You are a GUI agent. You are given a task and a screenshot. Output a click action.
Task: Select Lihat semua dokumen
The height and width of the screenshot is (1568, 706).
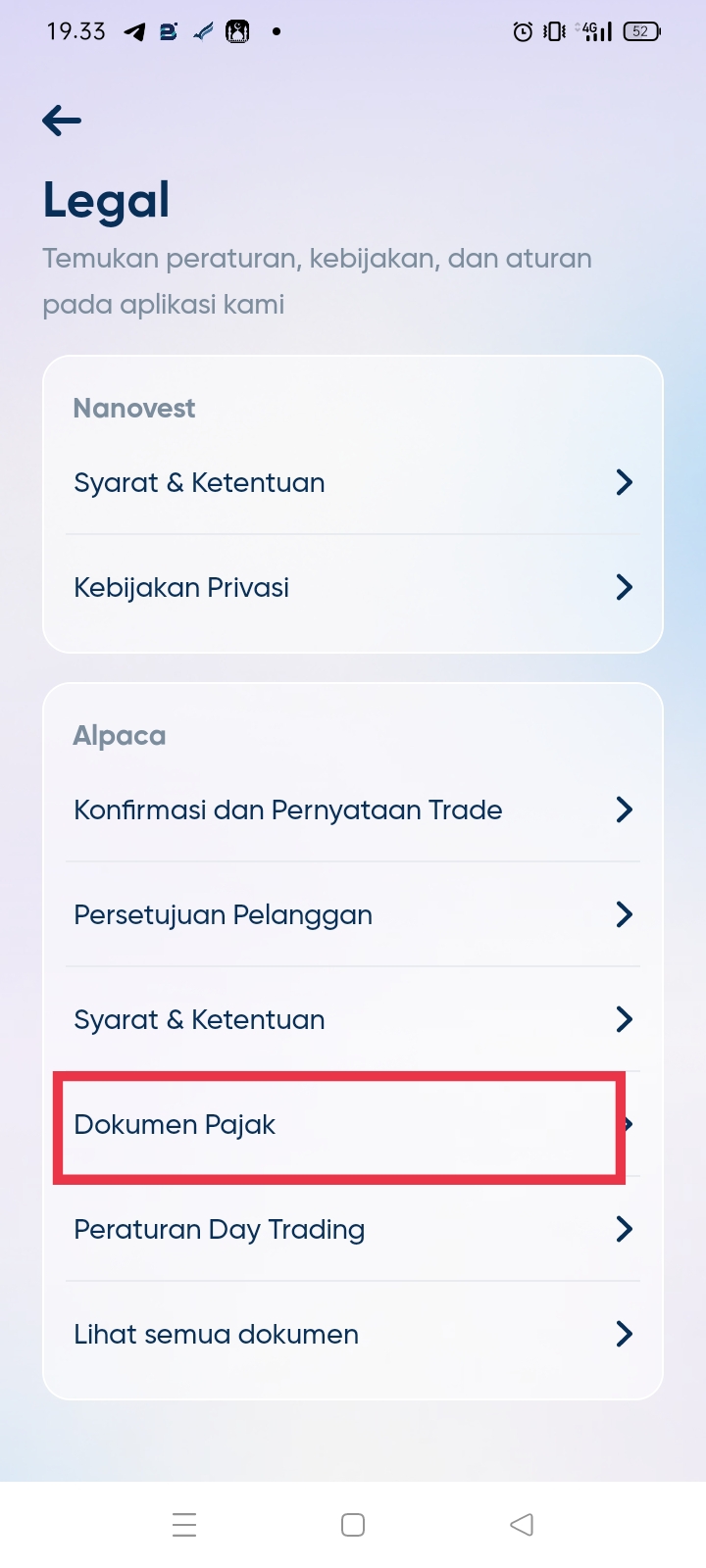(353, 1334)
